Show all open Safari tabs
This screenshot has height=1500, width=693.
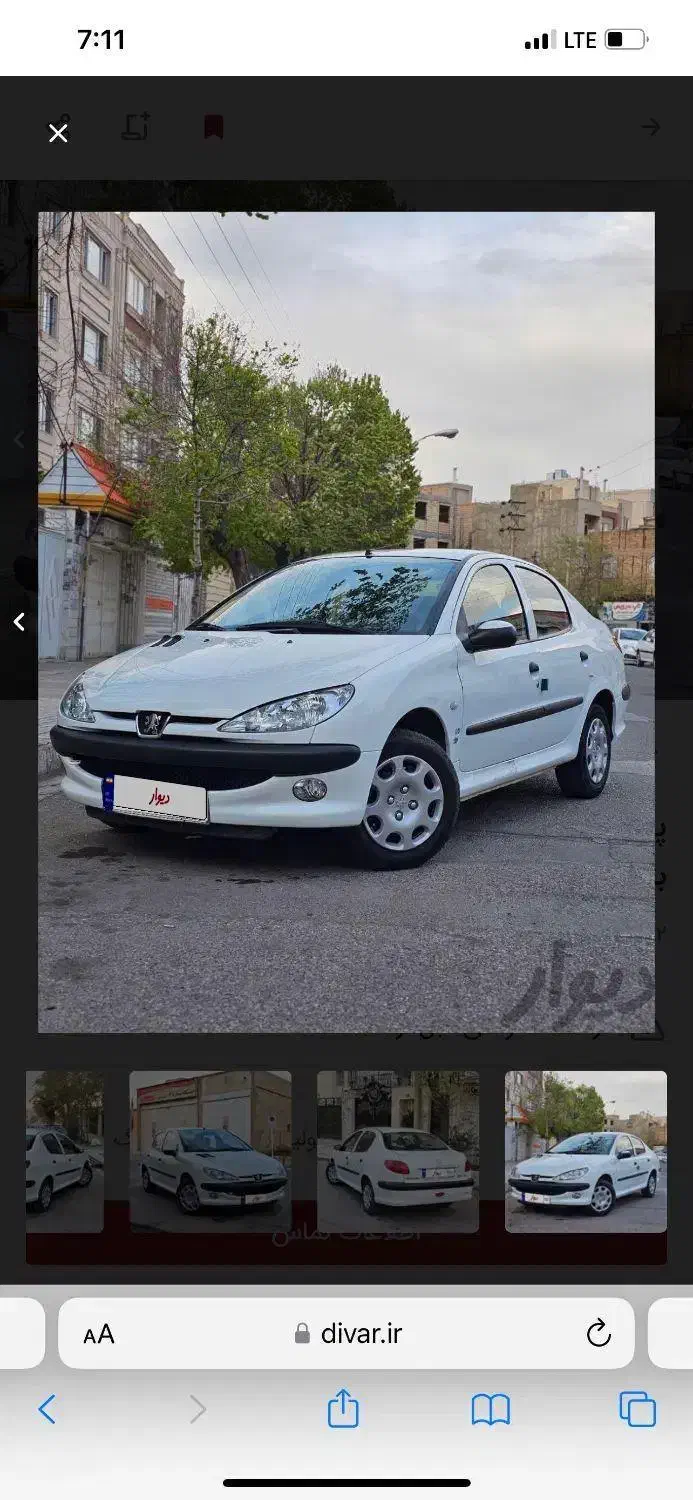click(x=637, y=1409)
